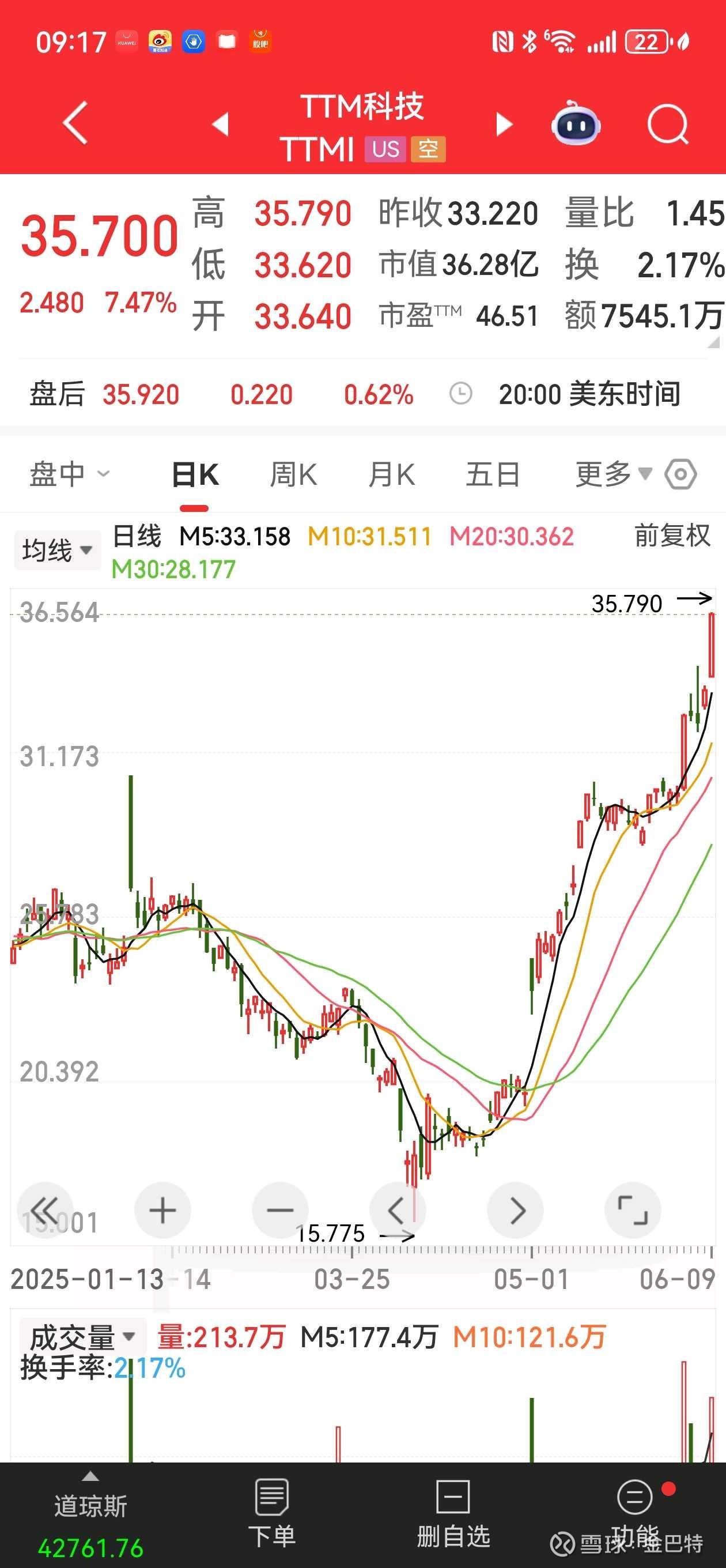
Task: Select the 日K chart tab
Action: 195,475
